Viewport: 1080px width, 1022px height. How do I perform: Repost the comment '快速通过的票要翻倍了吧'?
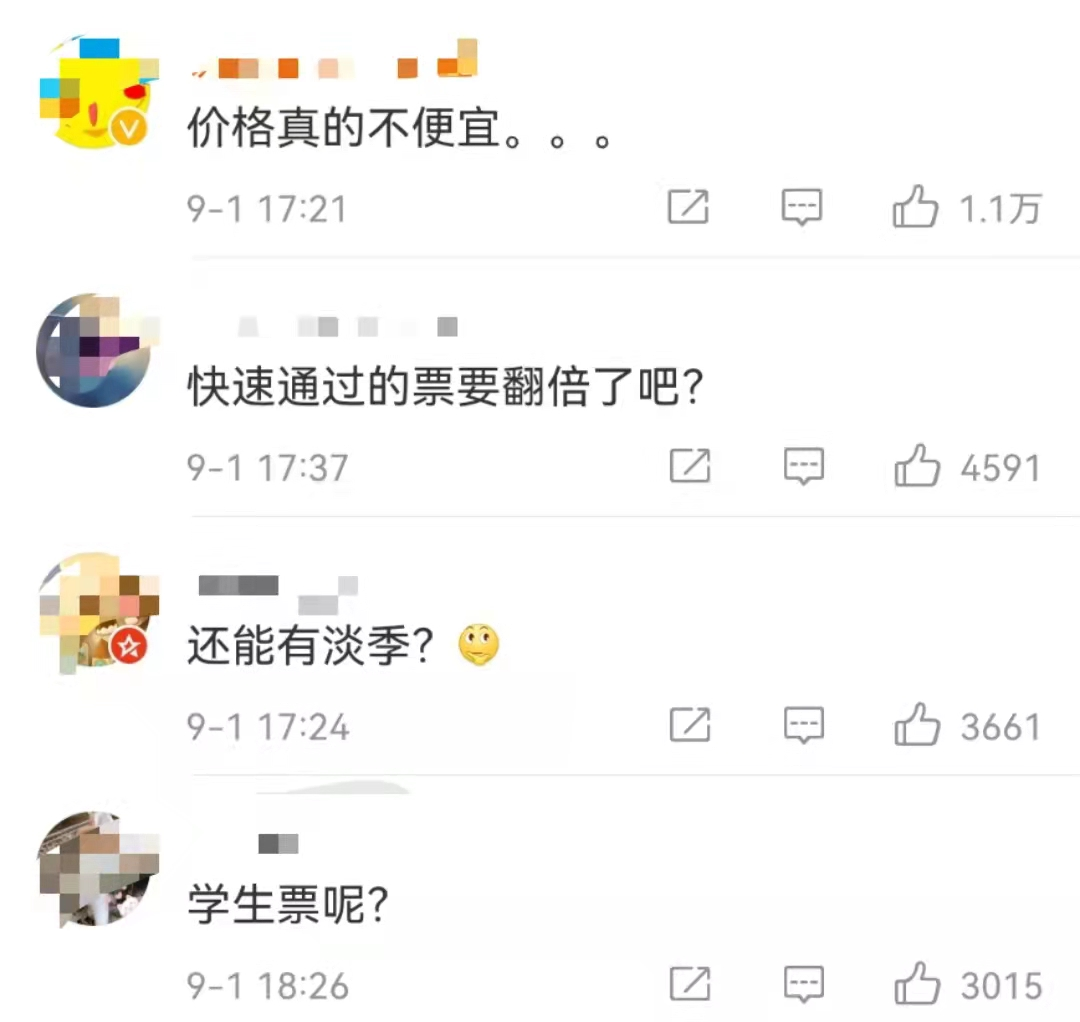(688, 467)
